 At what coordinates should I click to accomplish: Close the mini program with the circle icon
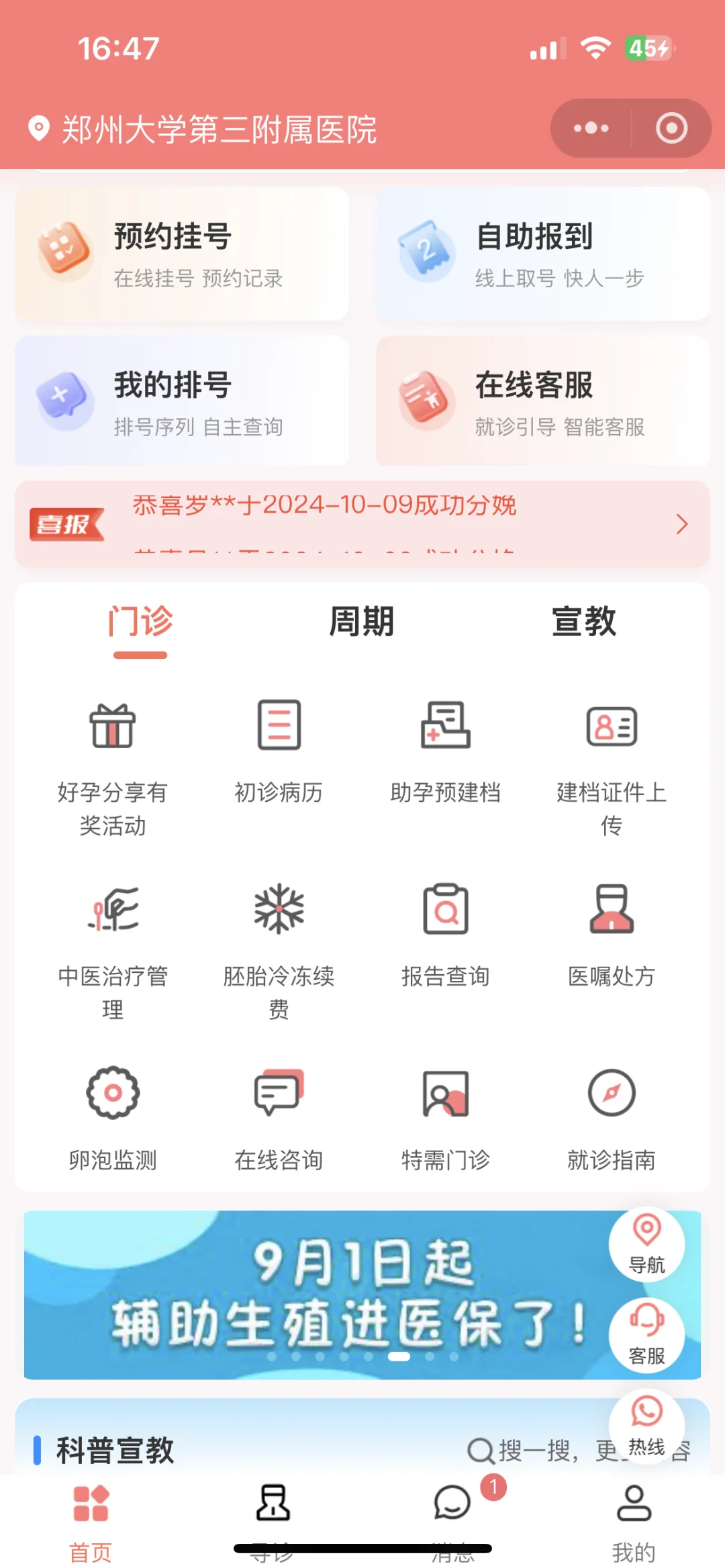[x=671, y=128]
